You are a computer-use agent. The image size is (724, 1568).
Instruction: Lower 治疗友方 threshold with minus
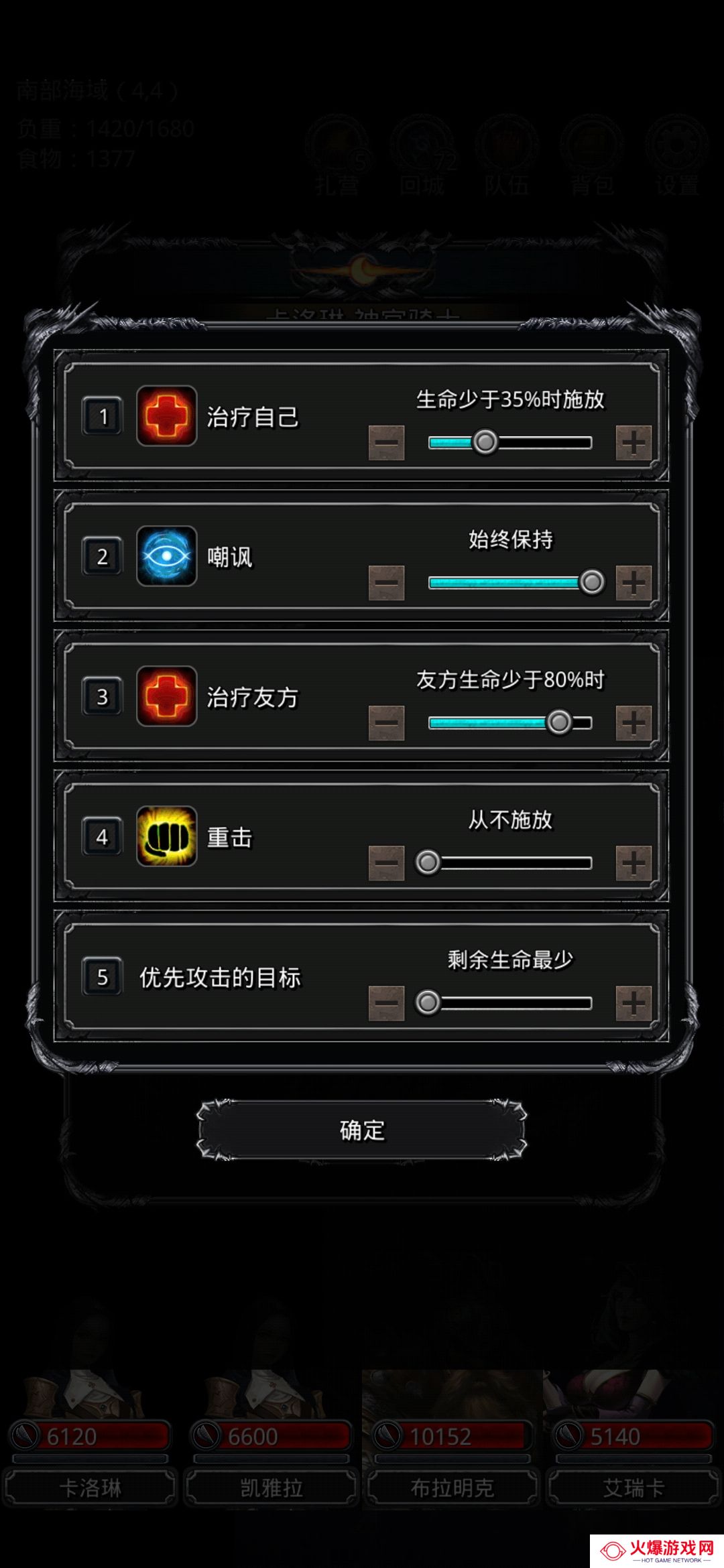[x=386, y=723]
